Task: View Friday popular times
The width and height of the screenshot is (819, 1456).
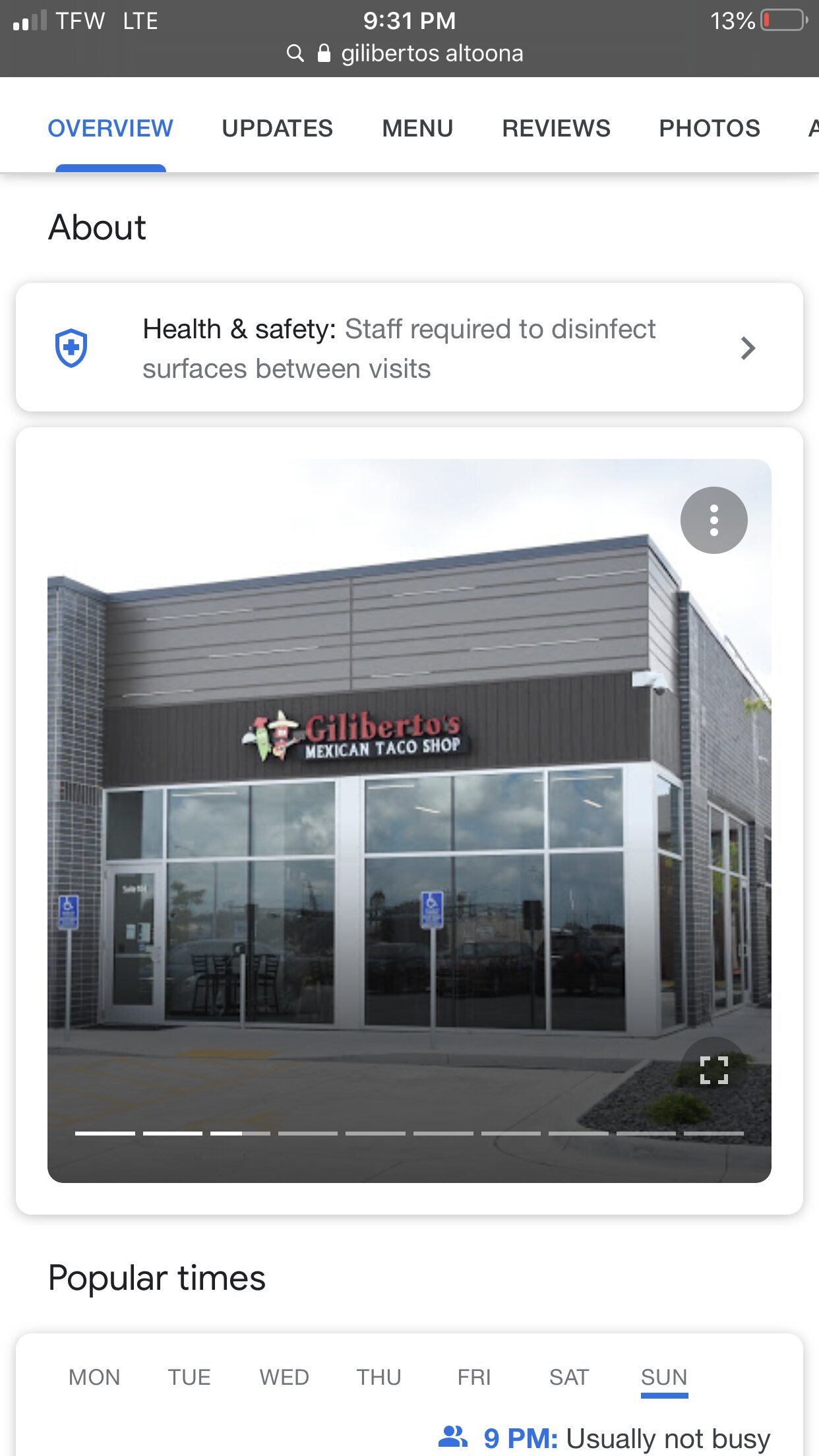Action: [x=474, y=1377]
